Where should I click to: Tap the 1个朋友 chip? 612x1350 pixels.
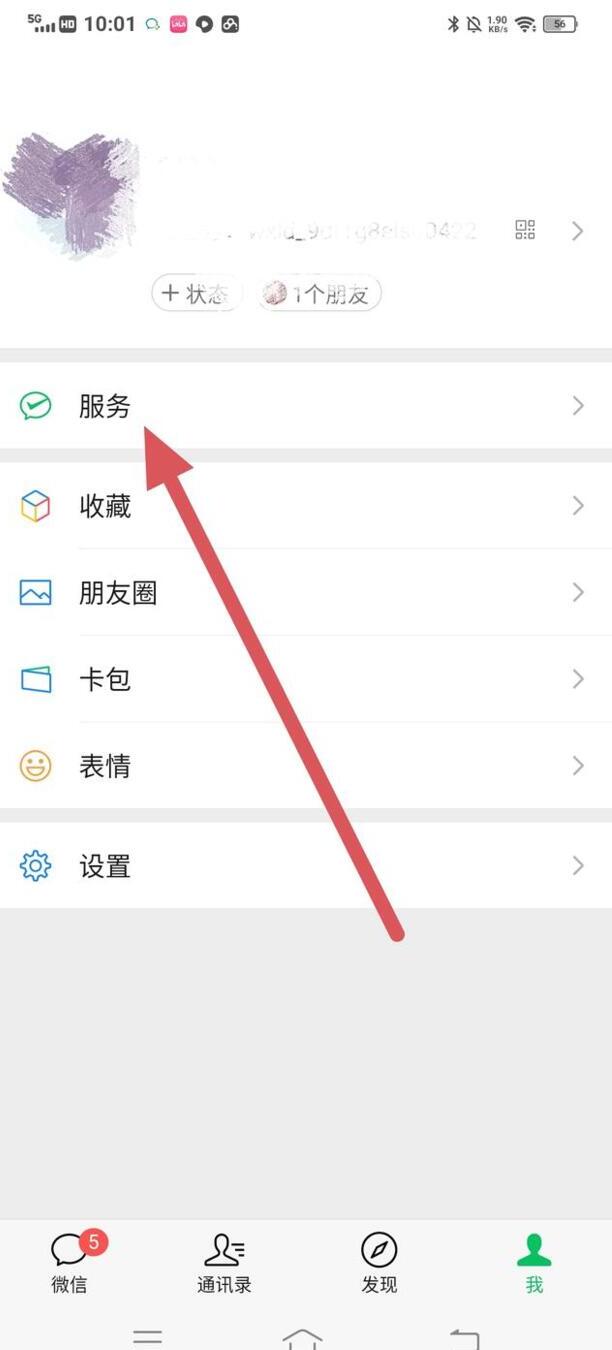319,293
